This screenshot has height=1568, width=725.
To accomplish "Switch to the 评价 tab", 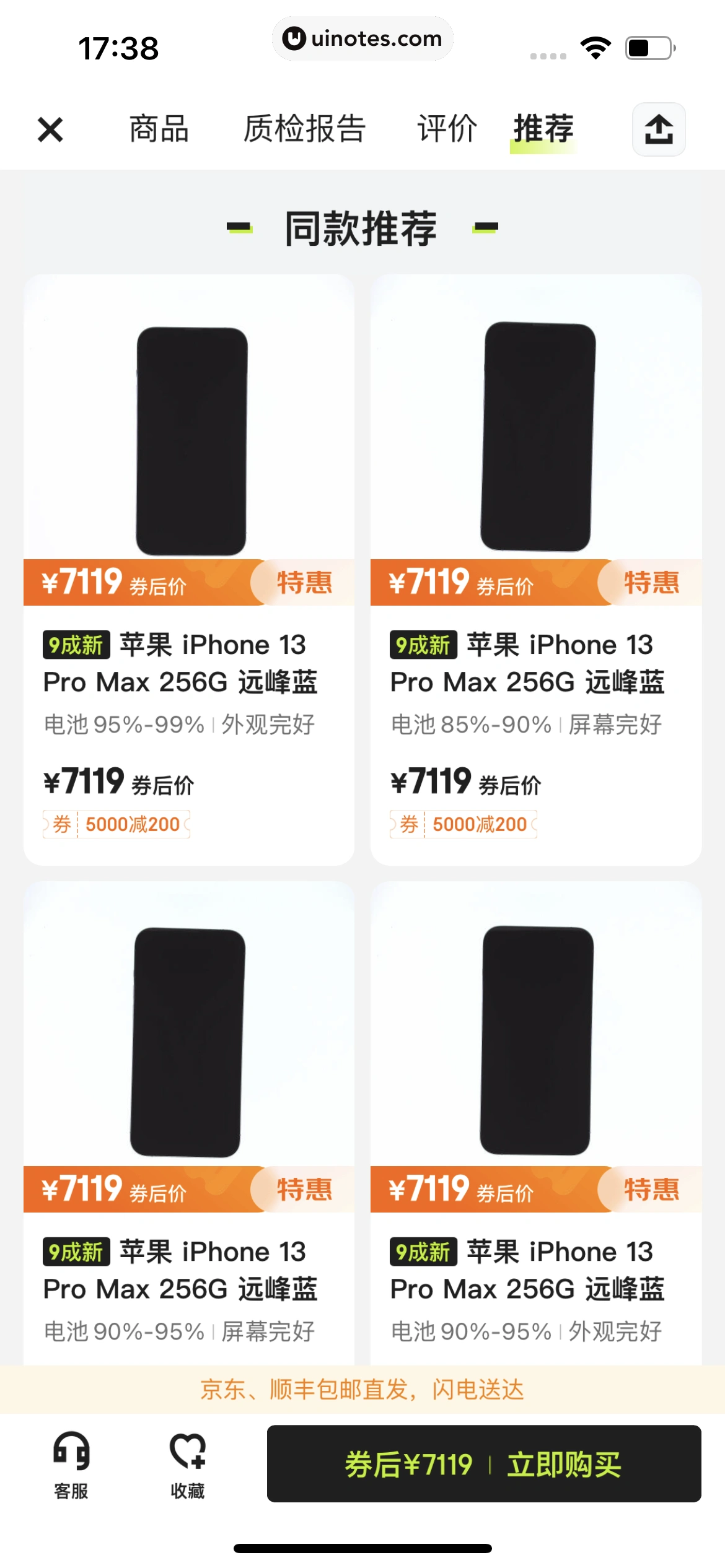I will pos(447,129).
